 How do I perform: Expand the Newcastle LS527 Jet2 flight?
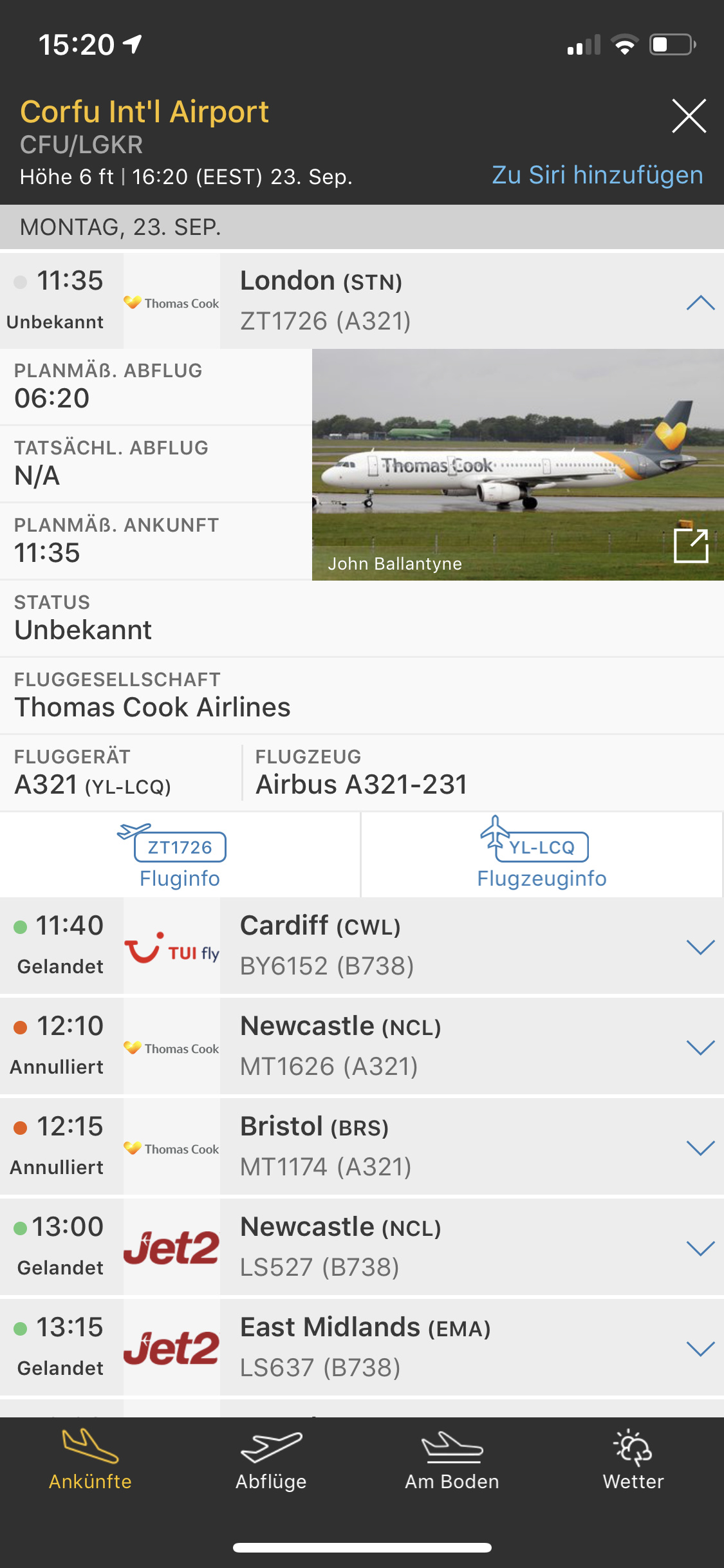pos(700,1247)
